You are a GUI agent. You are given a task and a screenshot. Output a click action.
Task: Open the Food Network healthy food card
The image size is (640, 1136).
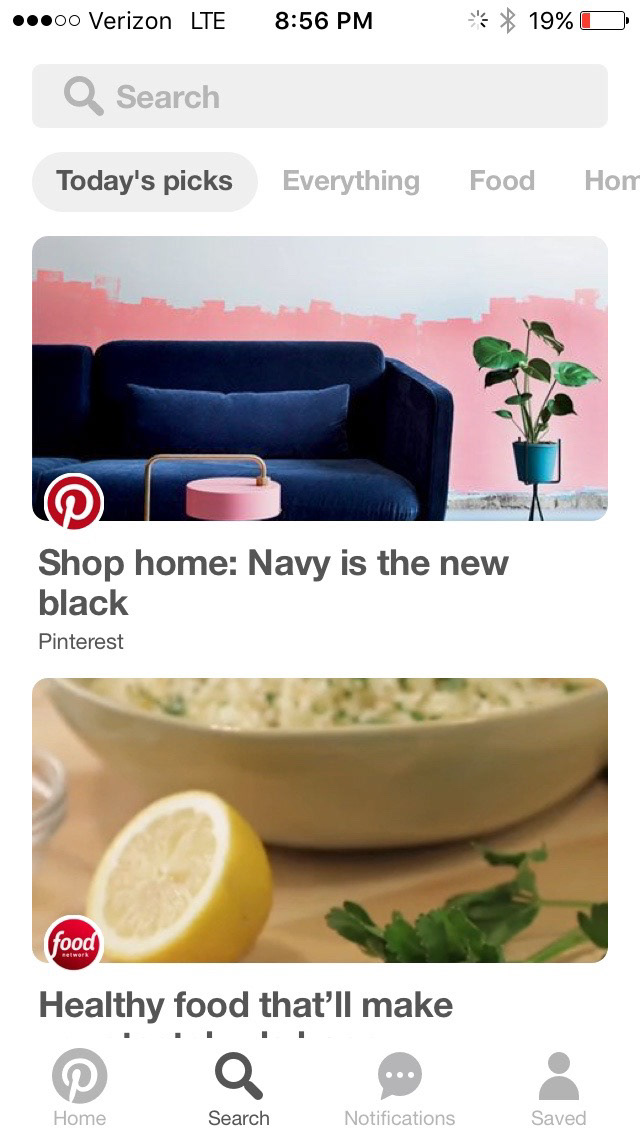pos(320,820)
